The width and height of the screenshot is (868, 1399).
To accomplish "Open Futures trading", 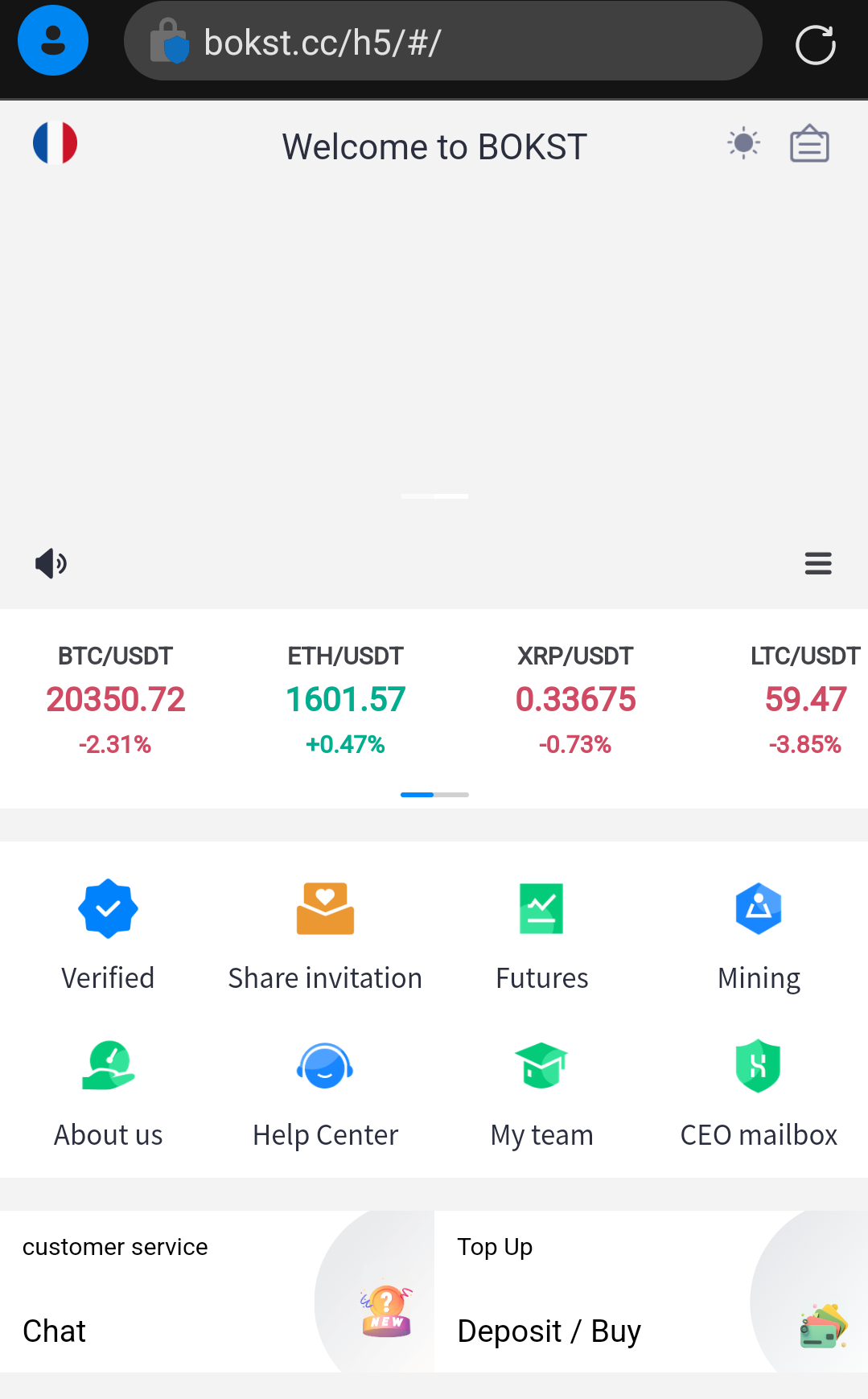I will pos(541,934).
